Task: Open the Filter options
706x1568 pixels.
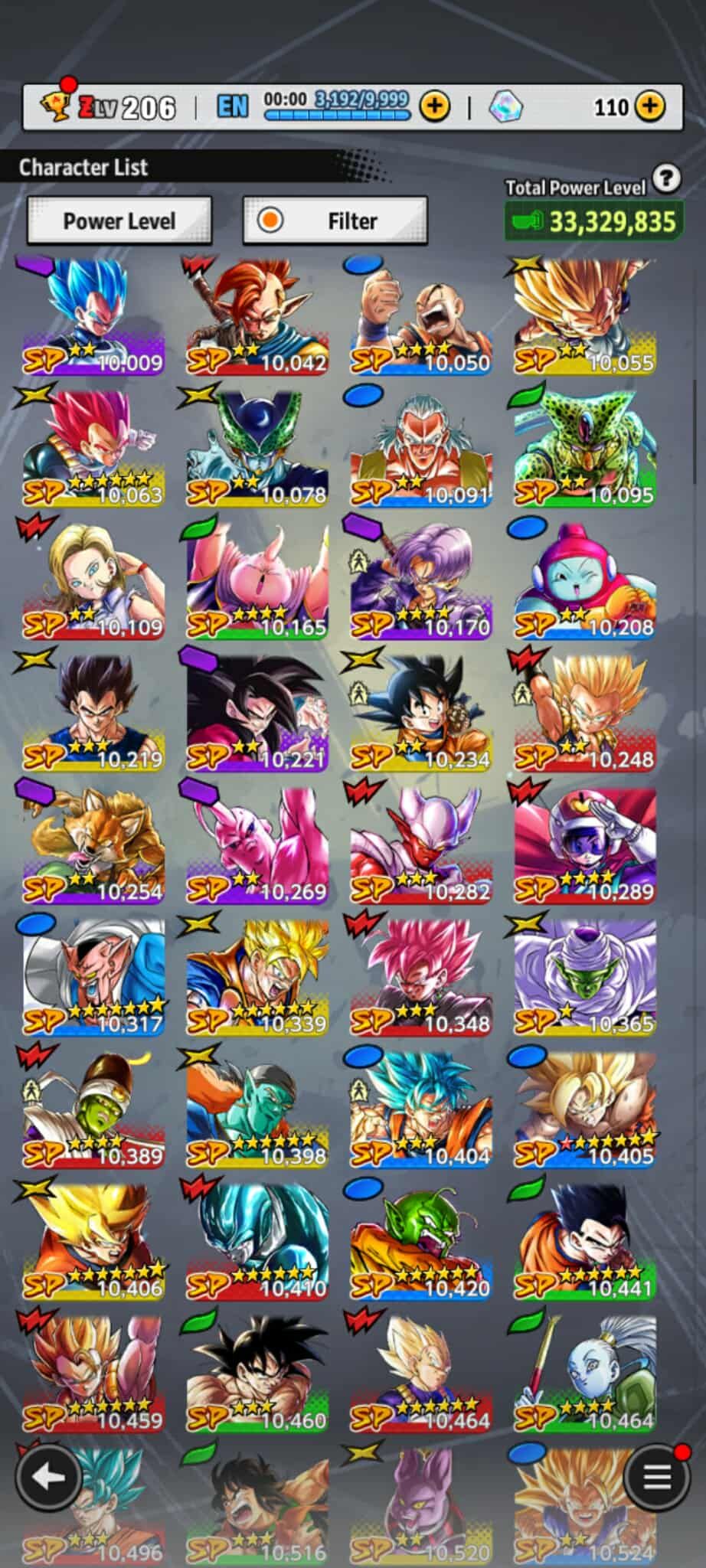Action: (x=335, y=220)
